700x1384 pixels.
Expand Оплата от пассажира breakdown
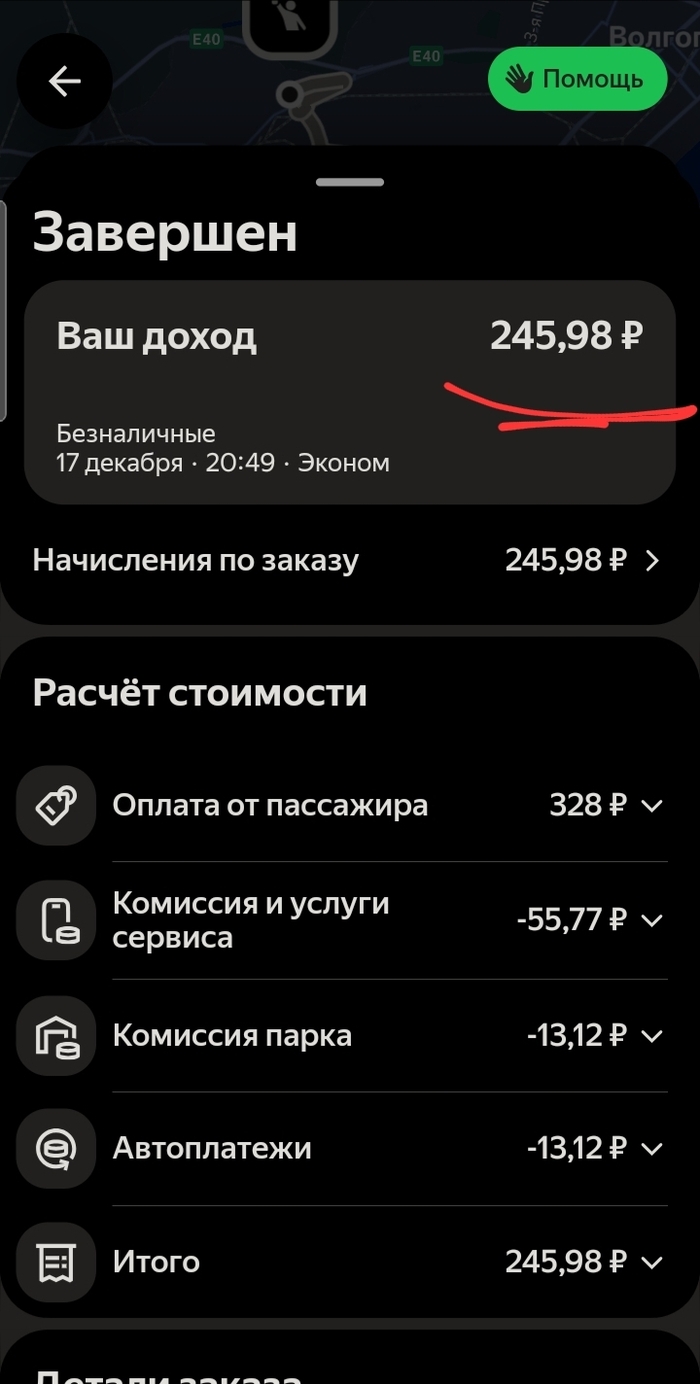(651, 805)
